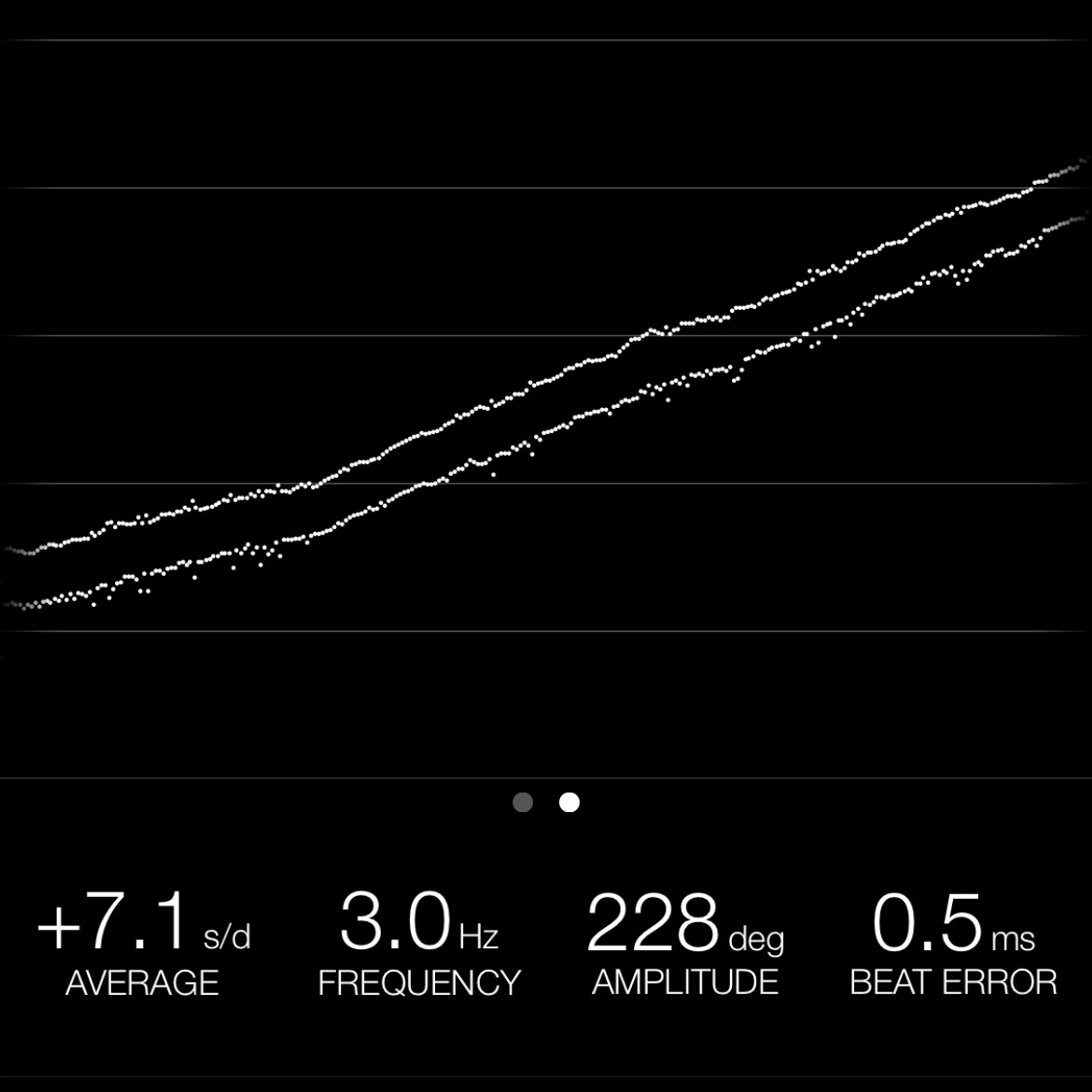Select the second, highlighted page indicator dot
The height and width of the screenshot is (1092, 1092).
(x=569, y=802)
